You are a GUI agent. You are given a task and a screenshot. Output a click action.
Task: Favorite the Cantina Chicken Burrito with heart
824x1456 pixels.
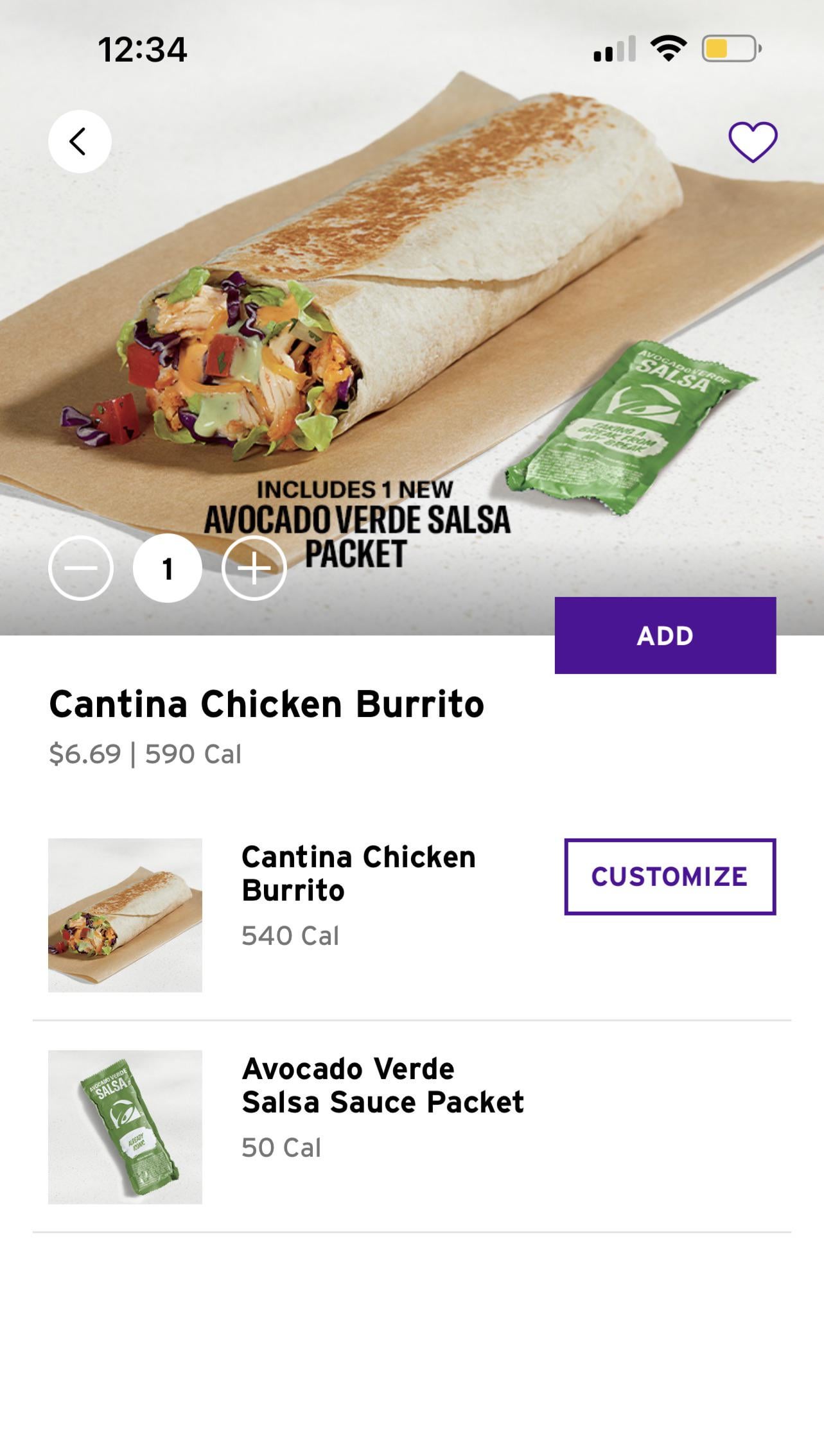pos(752,141)
